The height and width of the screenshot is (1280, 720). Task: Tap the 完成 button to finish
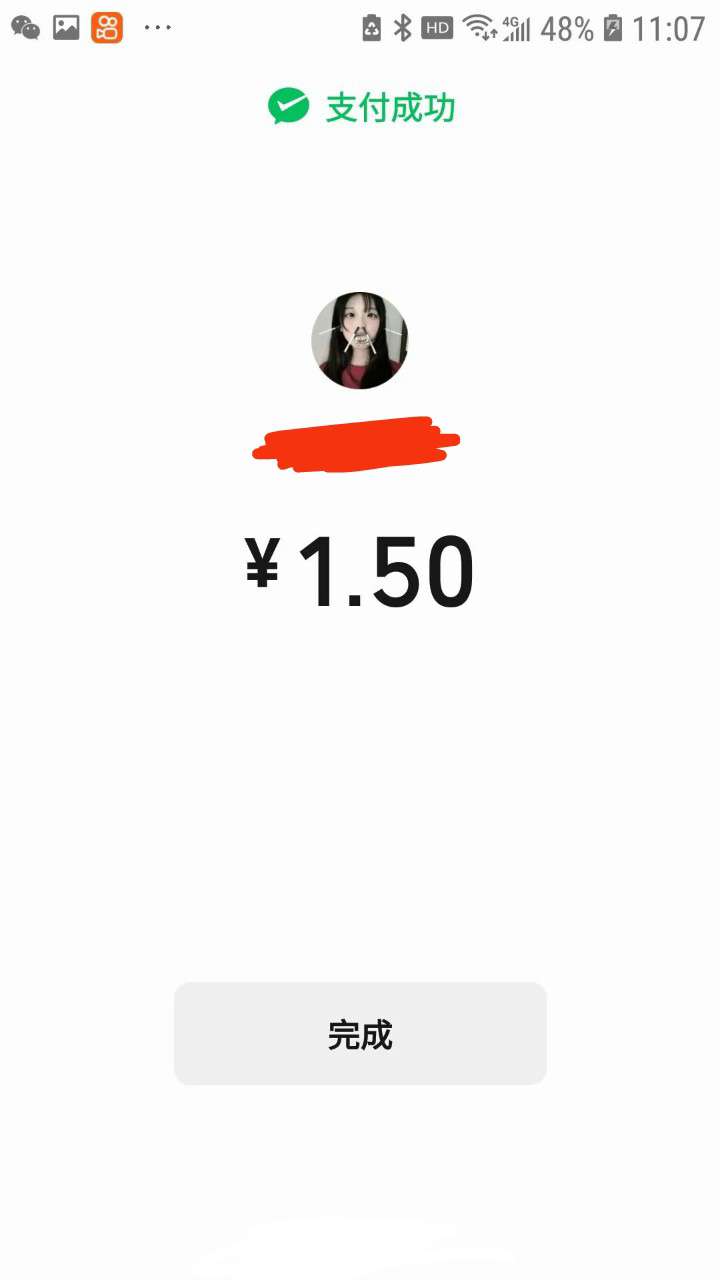pos(360,1034)
